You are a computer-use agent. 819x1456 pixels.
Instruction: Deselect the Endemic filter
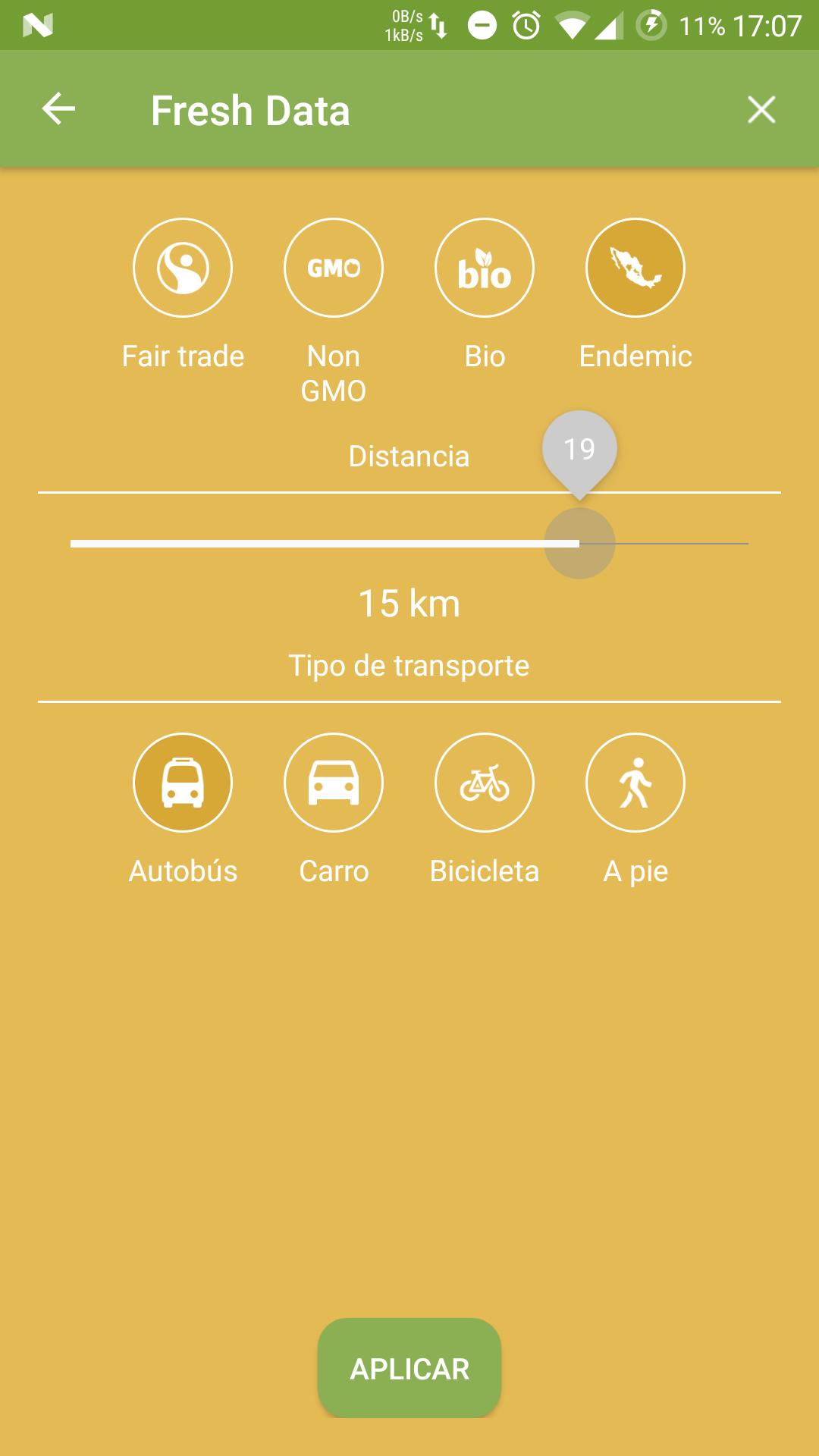[635, 268]
